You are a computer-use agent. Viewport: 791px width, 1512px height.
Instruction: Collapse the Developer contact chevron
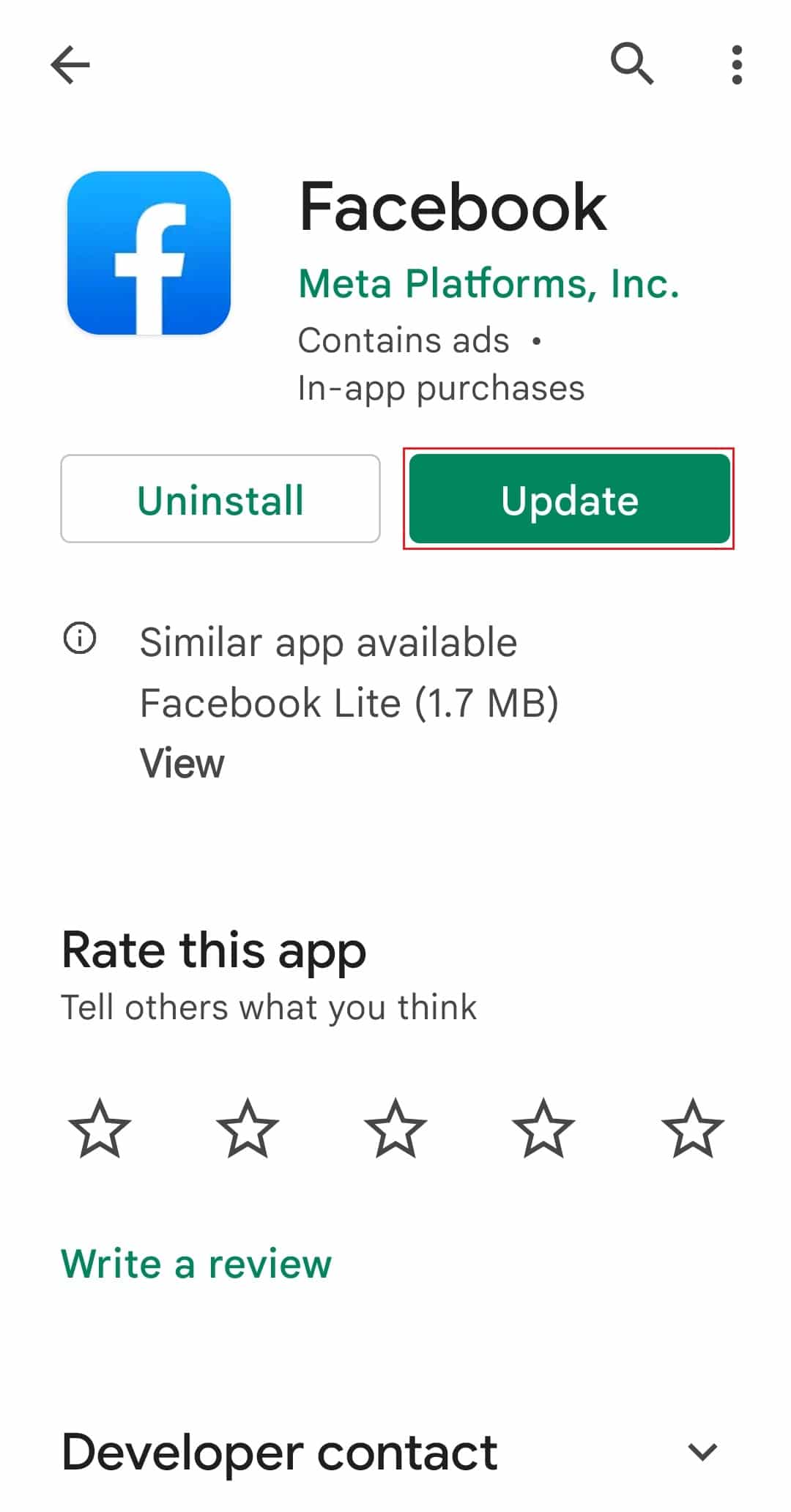tap(702, 1452)
